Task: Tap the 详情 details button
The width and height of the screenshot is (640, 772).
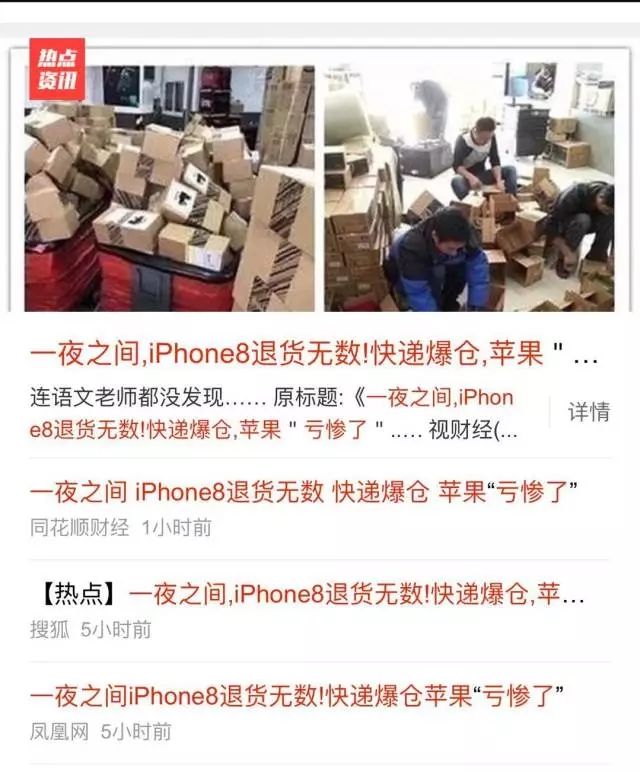Action: coord(589,412)
